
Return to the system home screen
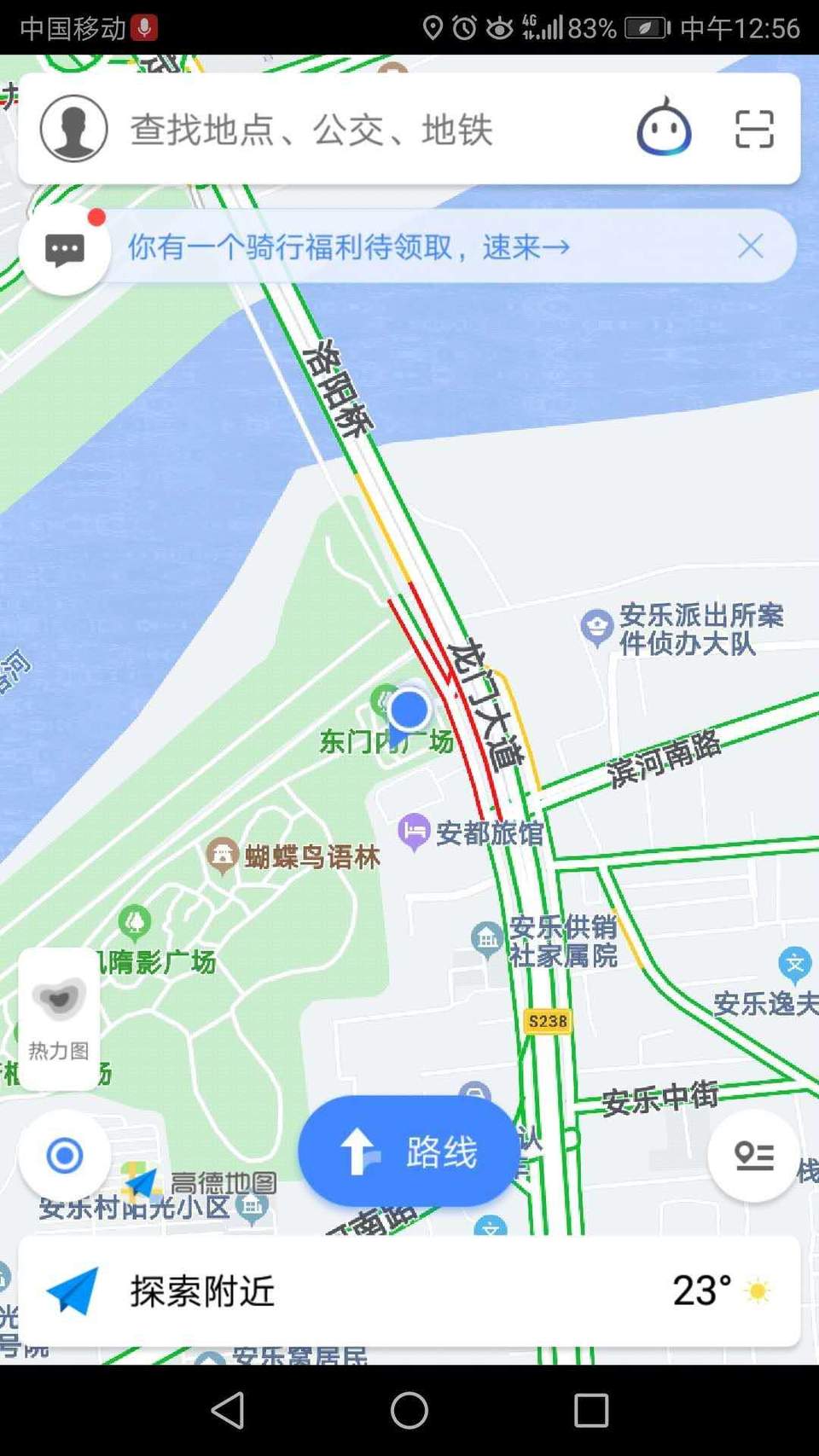click(409, 1410)
